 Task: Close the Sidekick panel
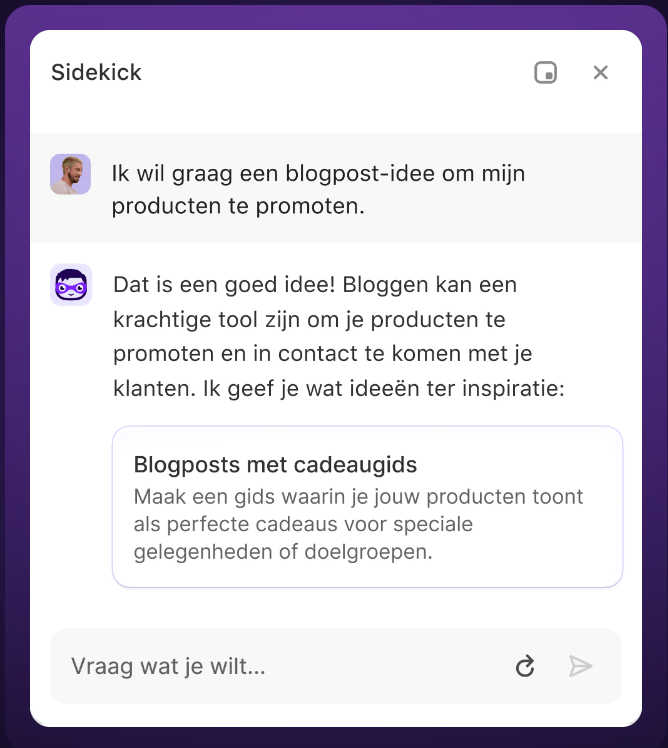pyautogui.click(x=600, y=72)
